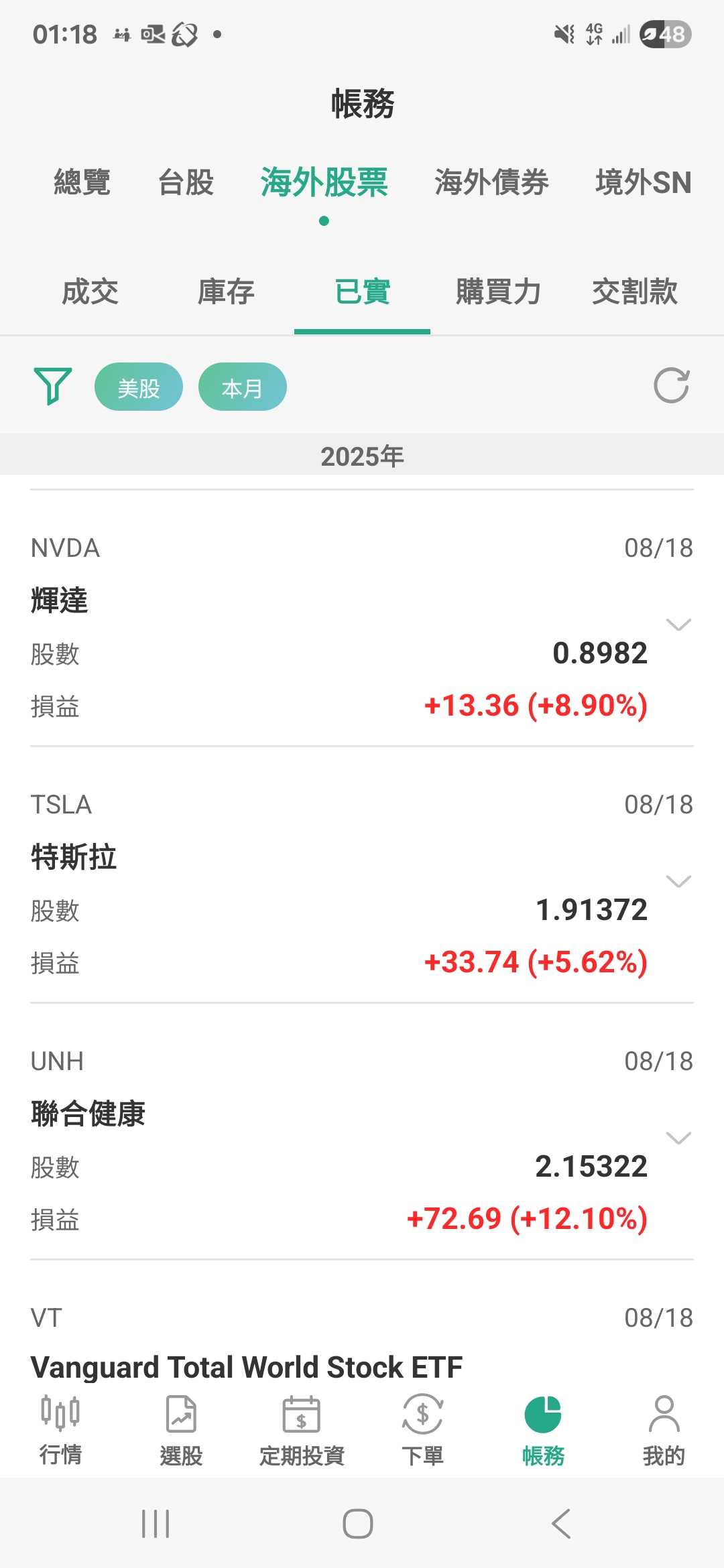The image size is (724, 1568).
Task: Open the filter funnel icon
Action: [52, 386]
